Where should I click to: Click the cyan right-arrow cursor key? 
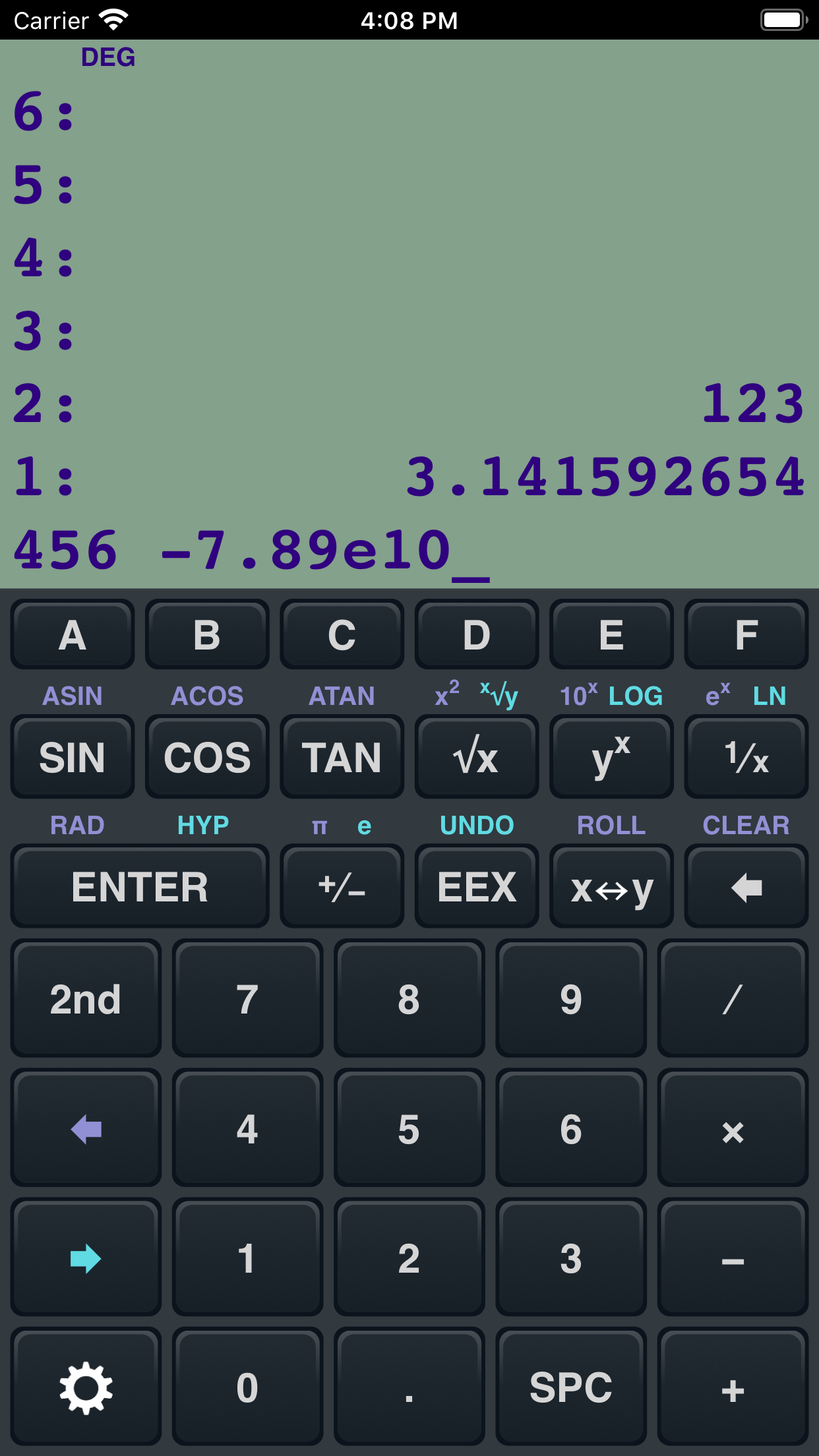coord(85,1258)
